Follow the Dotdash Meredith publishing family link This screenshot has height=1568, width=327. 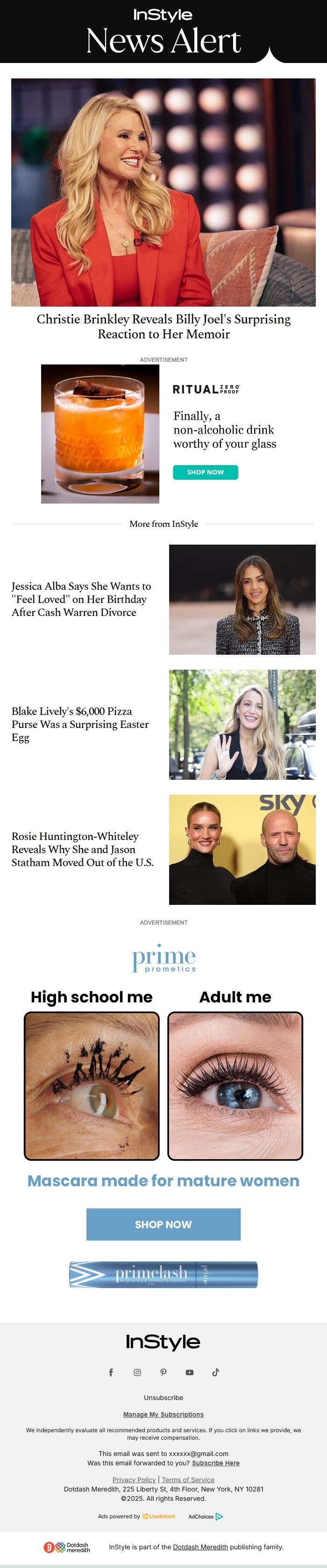coord(200,1547)
